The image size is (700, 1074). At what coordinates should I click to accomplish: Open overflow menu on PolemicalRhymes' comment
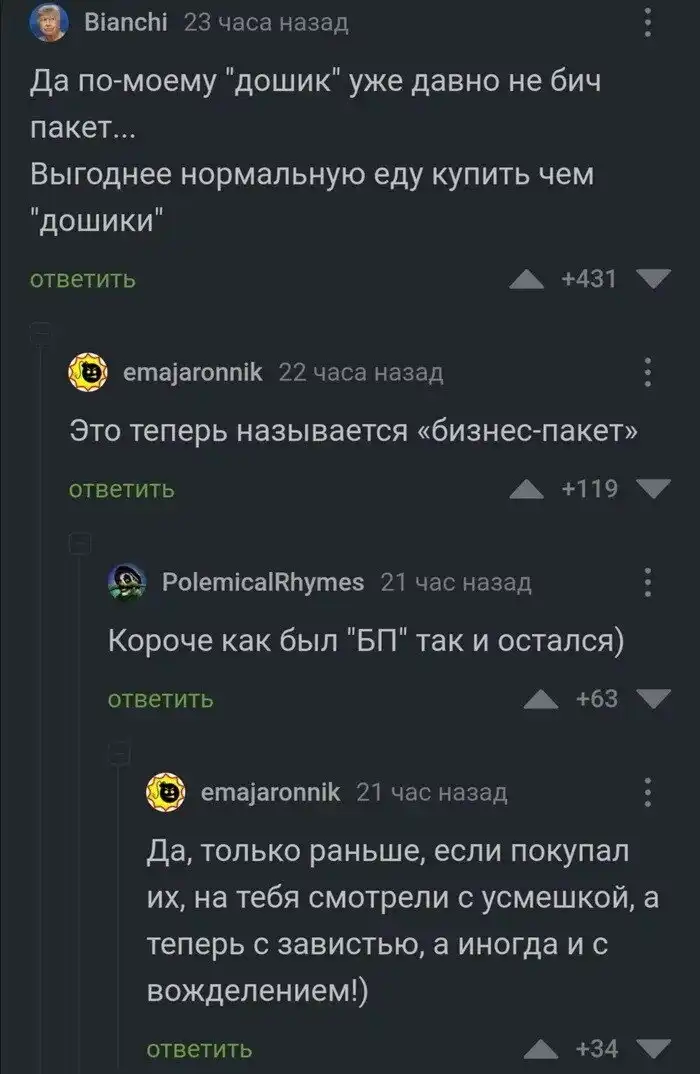point(648,581)
